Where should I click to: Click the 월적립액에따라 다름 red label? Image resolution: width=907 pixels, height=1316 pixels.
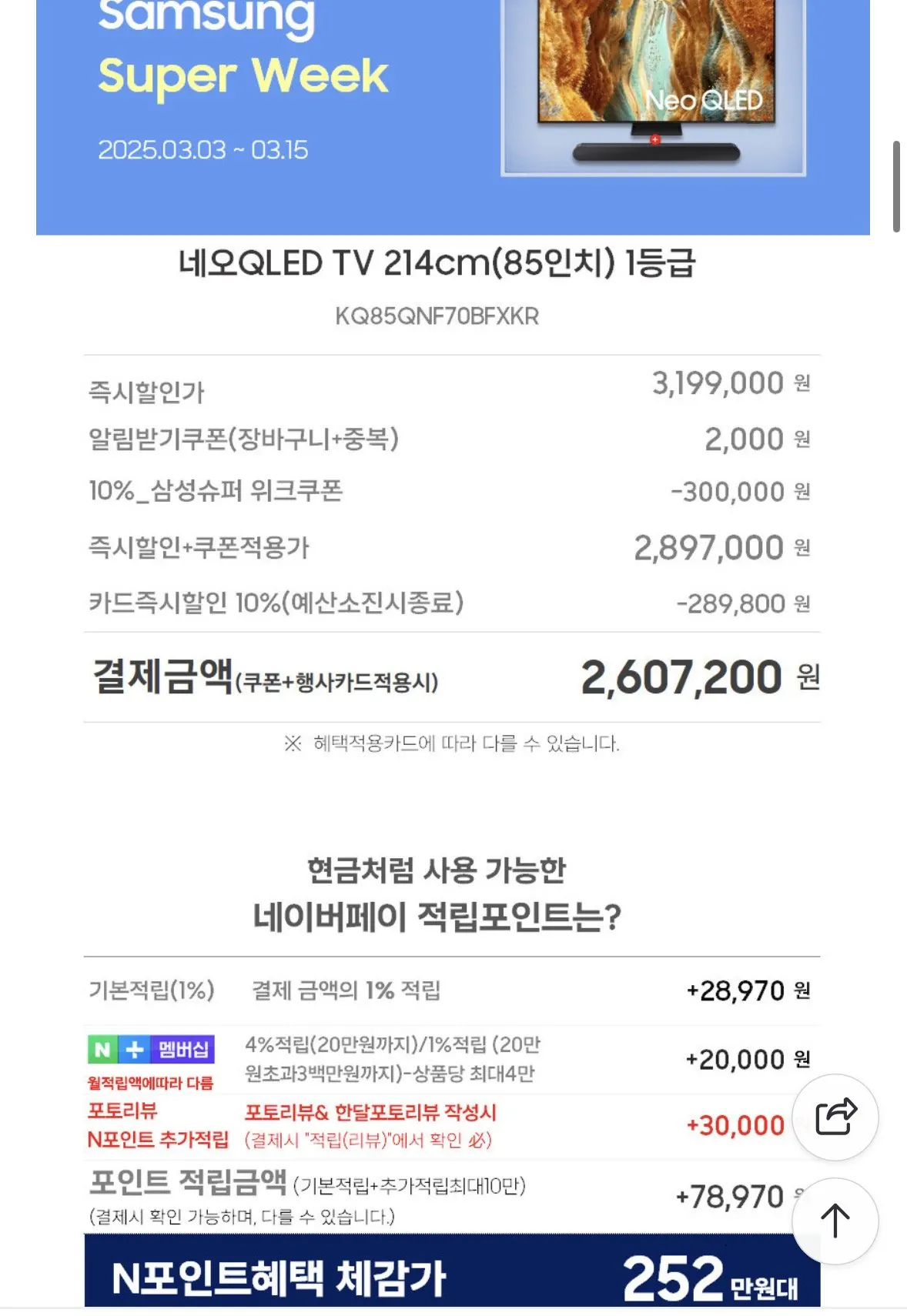(x=149, y=1081)
